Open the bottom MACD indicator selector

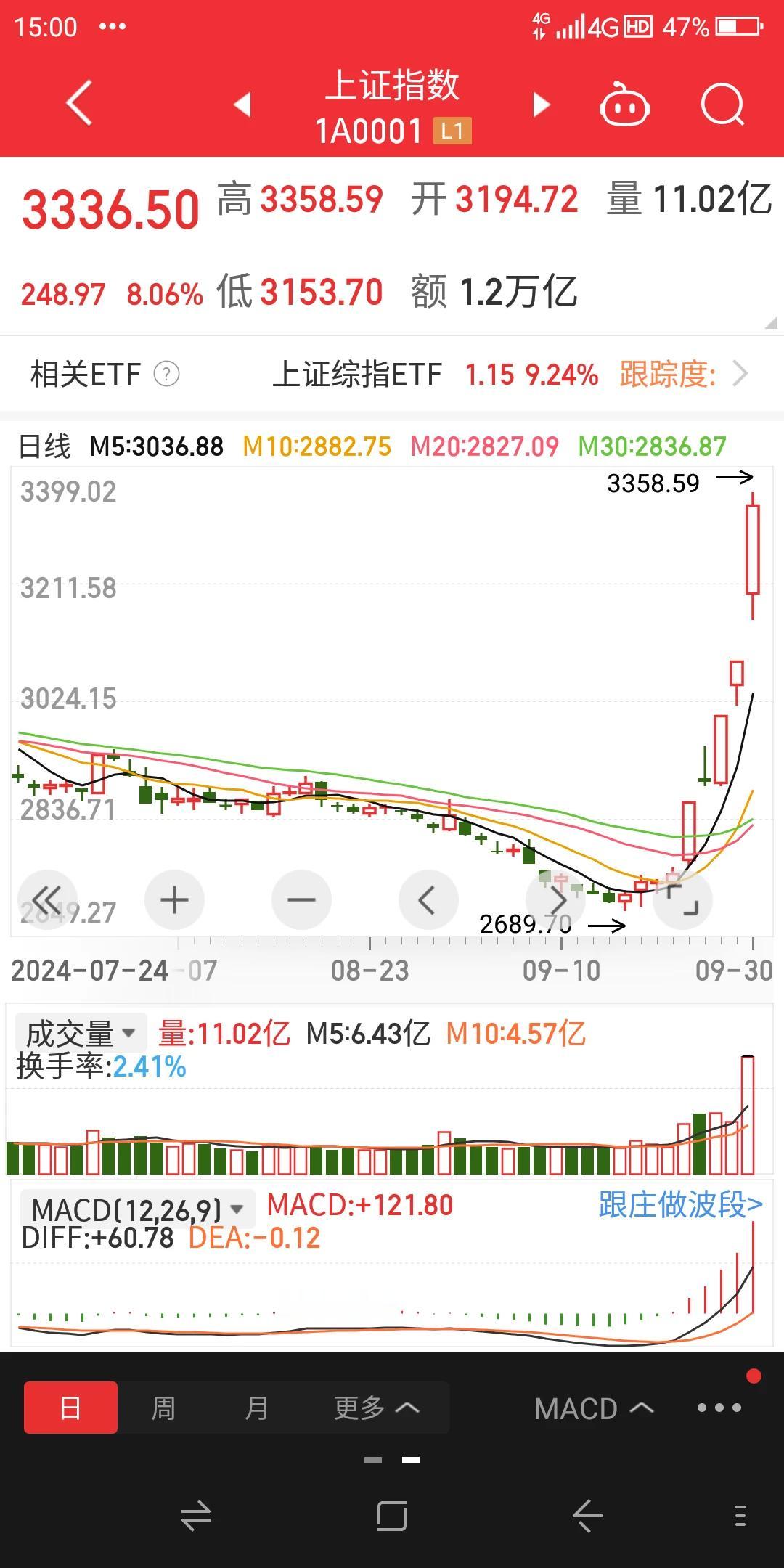pyautogui.click(x=594, y=1408)
